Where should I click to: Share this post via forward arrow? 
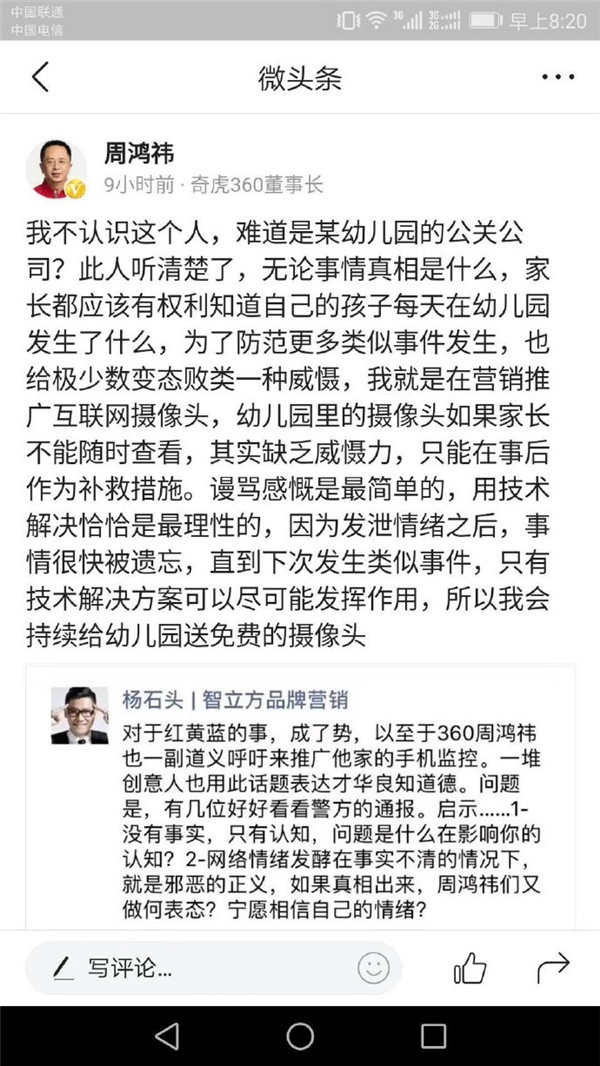click(553, 967)
